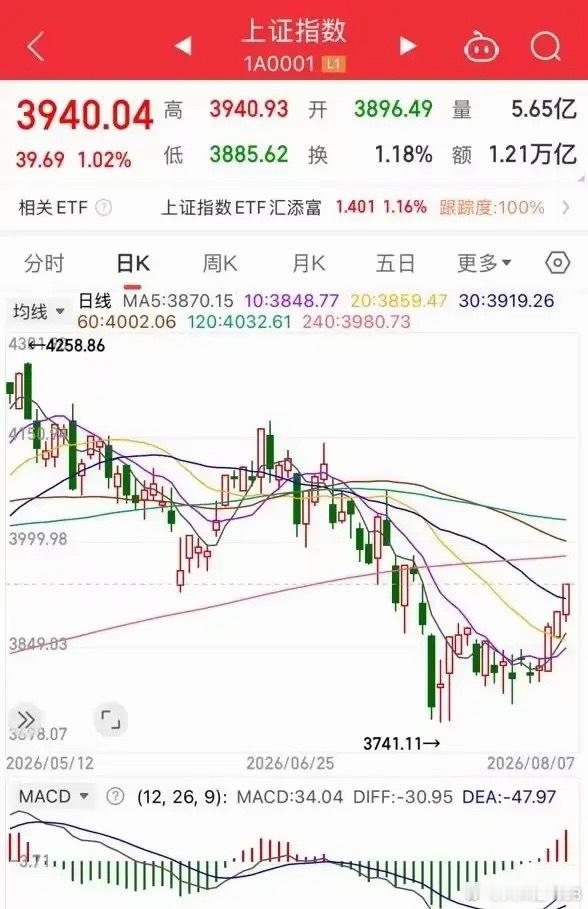Open the piggy assistant icon
Image resolution: width=588 pixels, height=909 pixels.
point(481,46)
